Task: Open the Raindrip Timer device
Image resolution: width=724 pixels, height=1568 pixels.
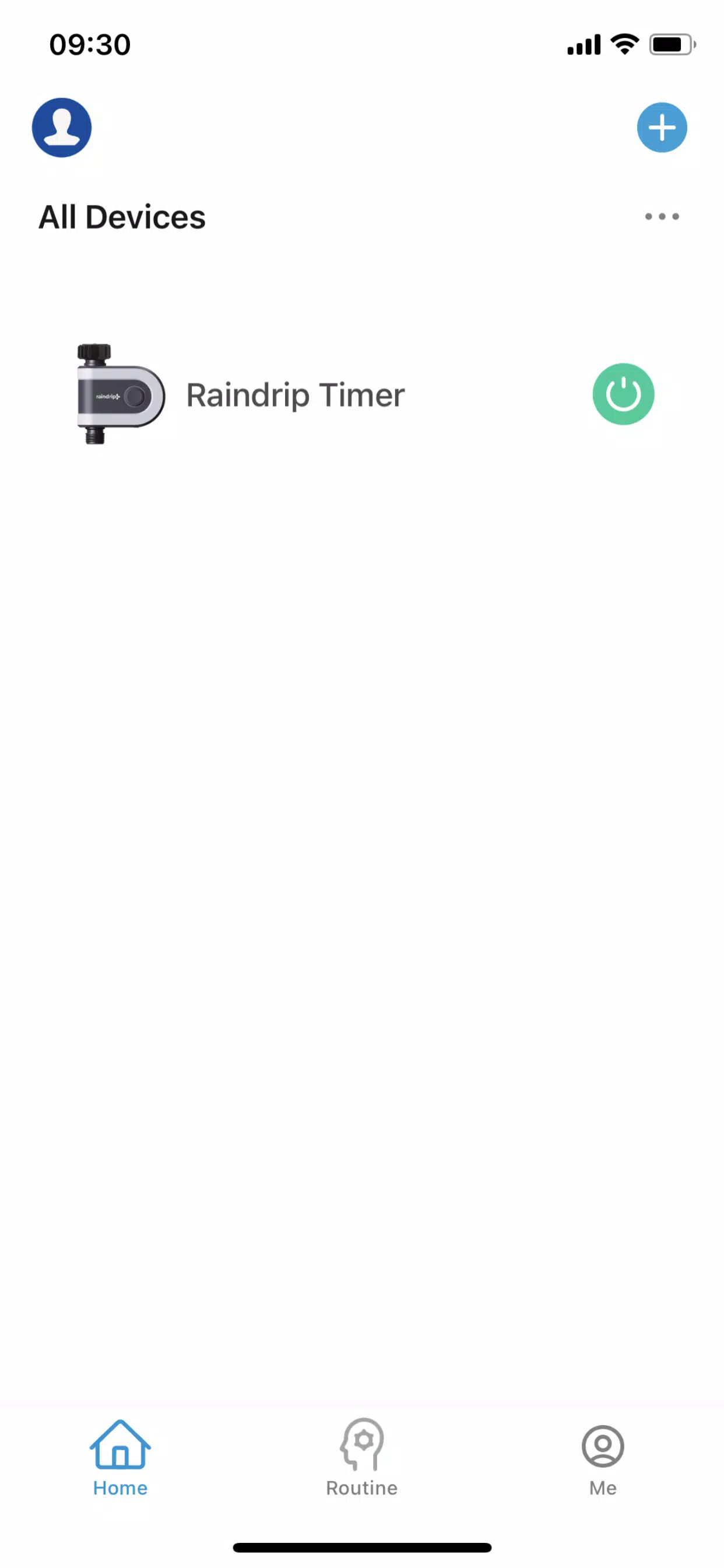Action: pyautogui.click(x=294, y=395)
